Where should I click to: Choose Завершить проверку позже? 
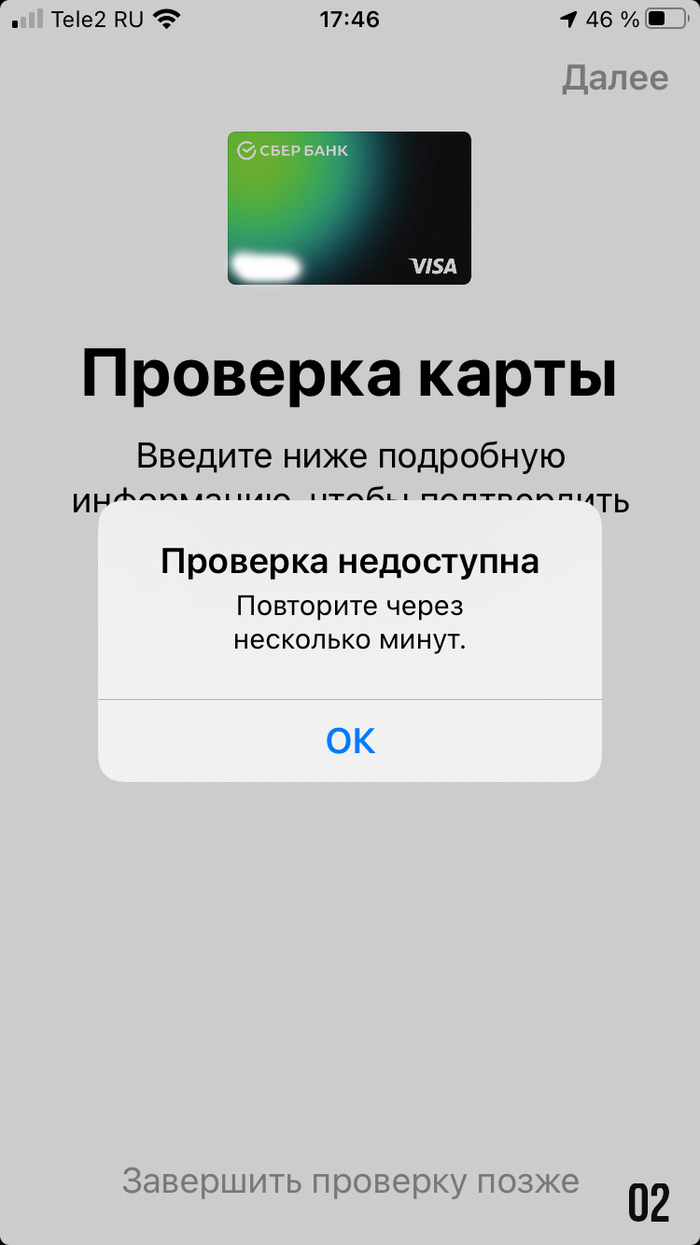tap(350, 1181)
